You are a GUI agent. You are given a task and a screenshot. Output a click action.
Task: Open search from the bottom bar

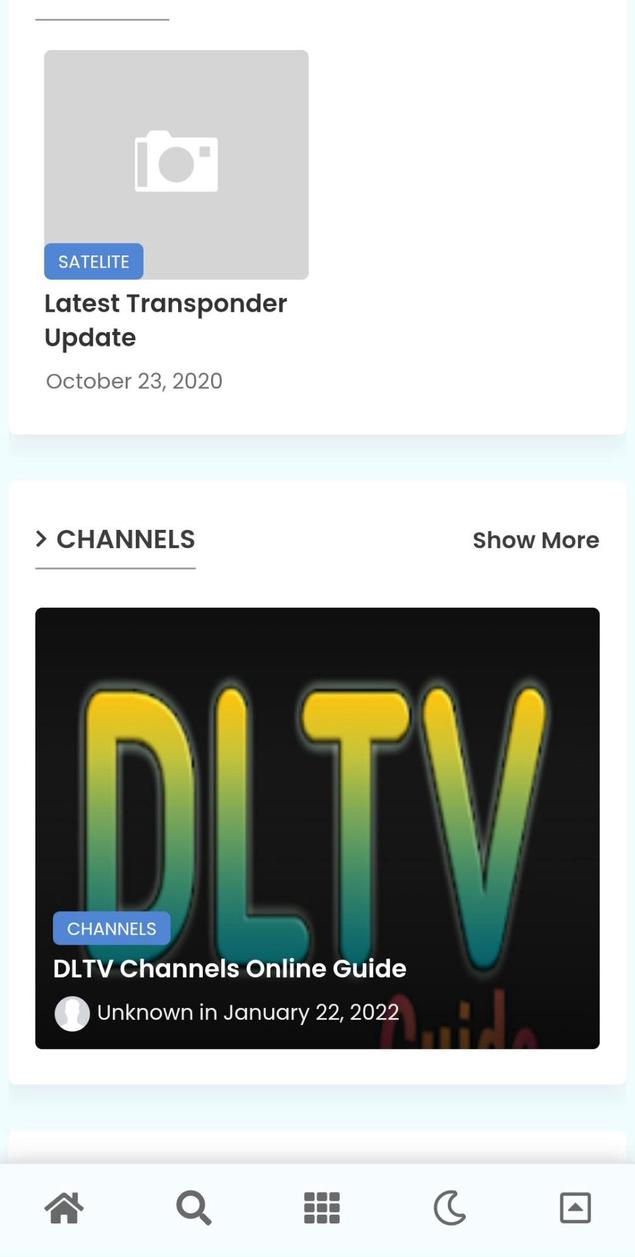click(x=193, y=1208)
